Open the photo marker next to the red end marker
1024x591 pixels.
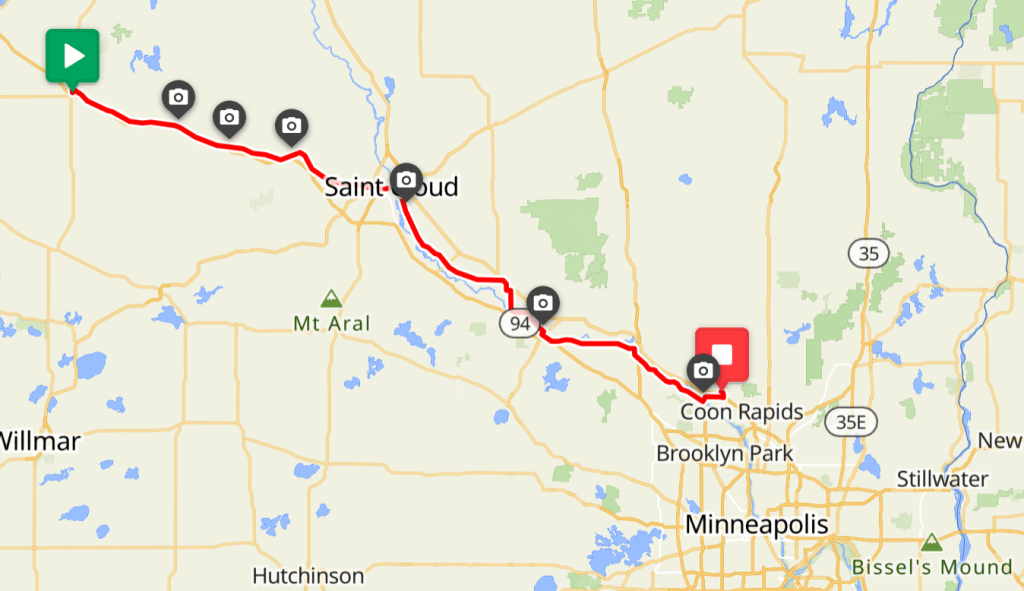[x=703, y=371]
